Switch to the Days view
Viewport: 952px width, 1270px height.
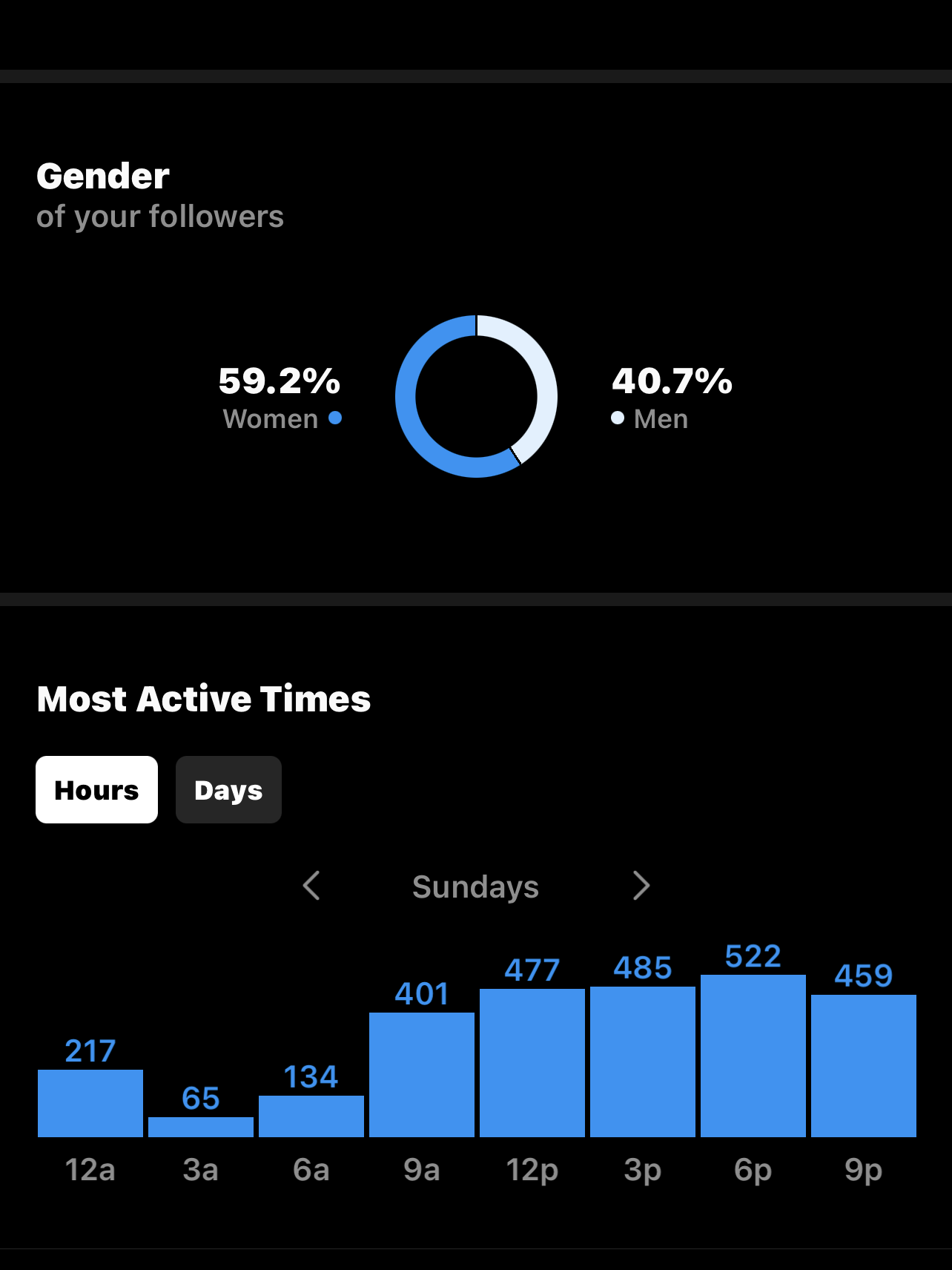tap(228, 790)
